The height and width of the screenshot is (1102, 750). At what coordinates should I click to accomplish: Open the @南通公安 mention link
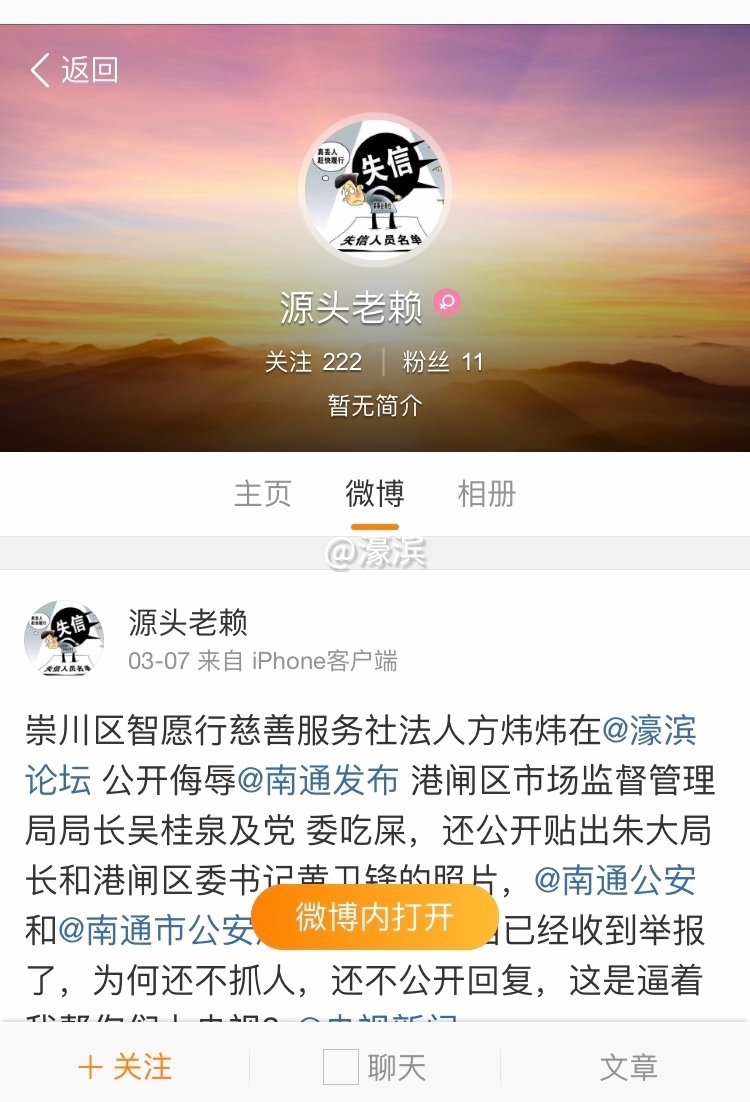(615, 880)
